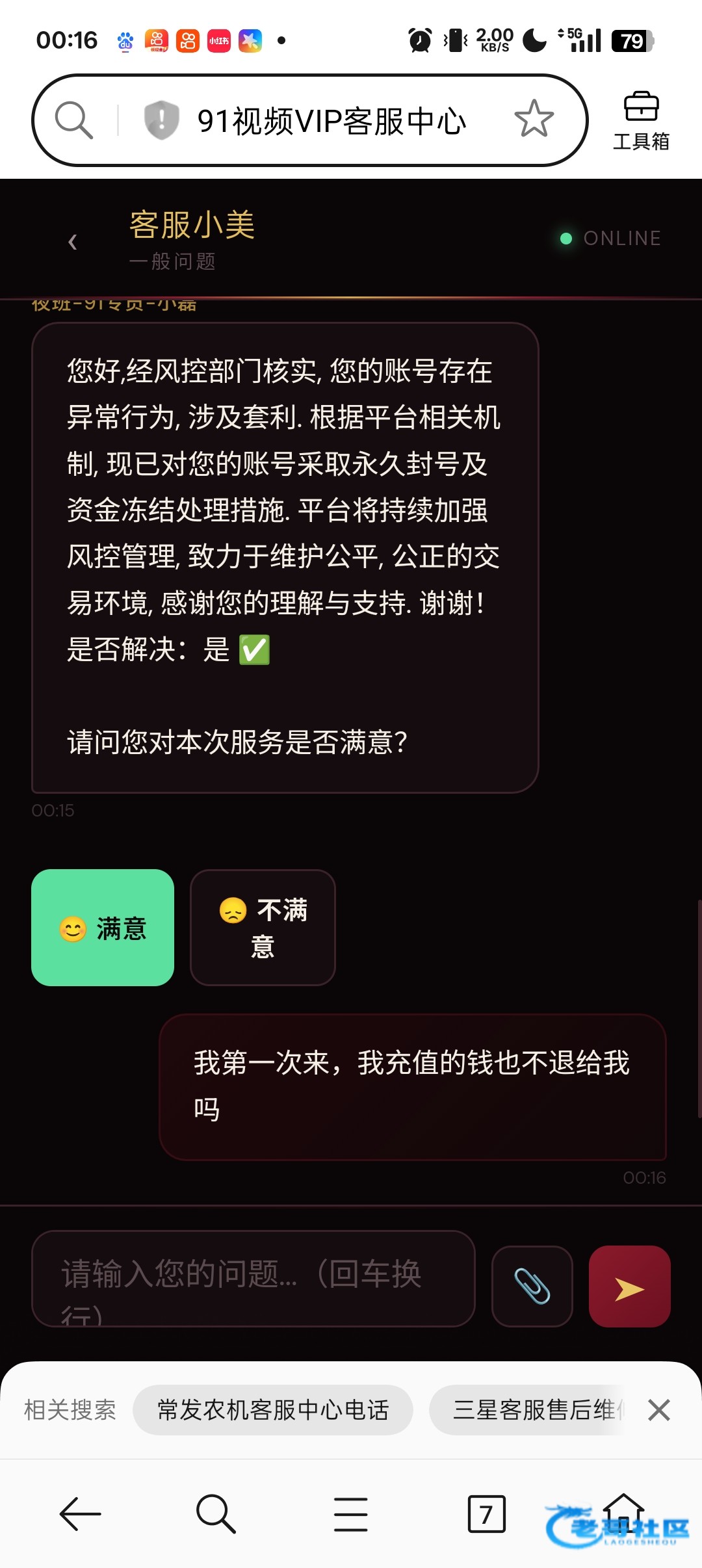Select the 常发农机客服中心电话 search suggestion
702x1568 pixels.
[273, 1410]
